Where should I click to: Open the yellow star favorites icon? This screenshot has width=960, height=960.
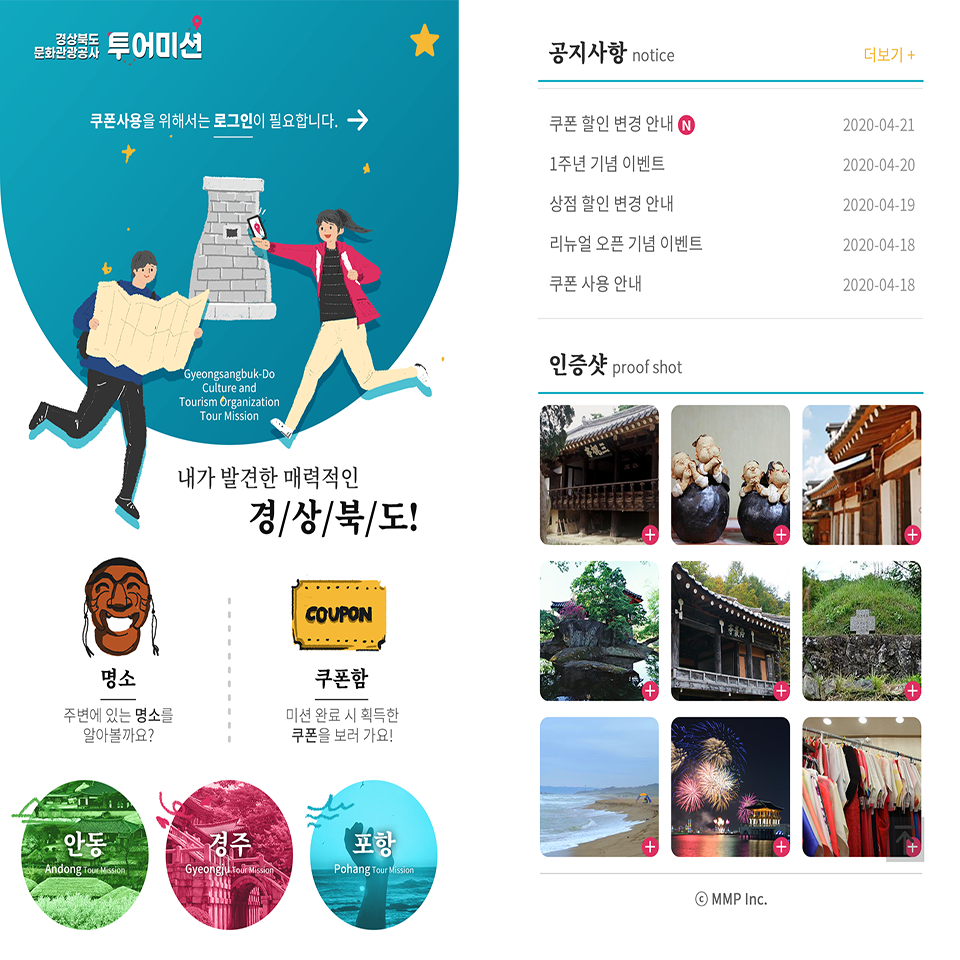(x=425, y=41)
